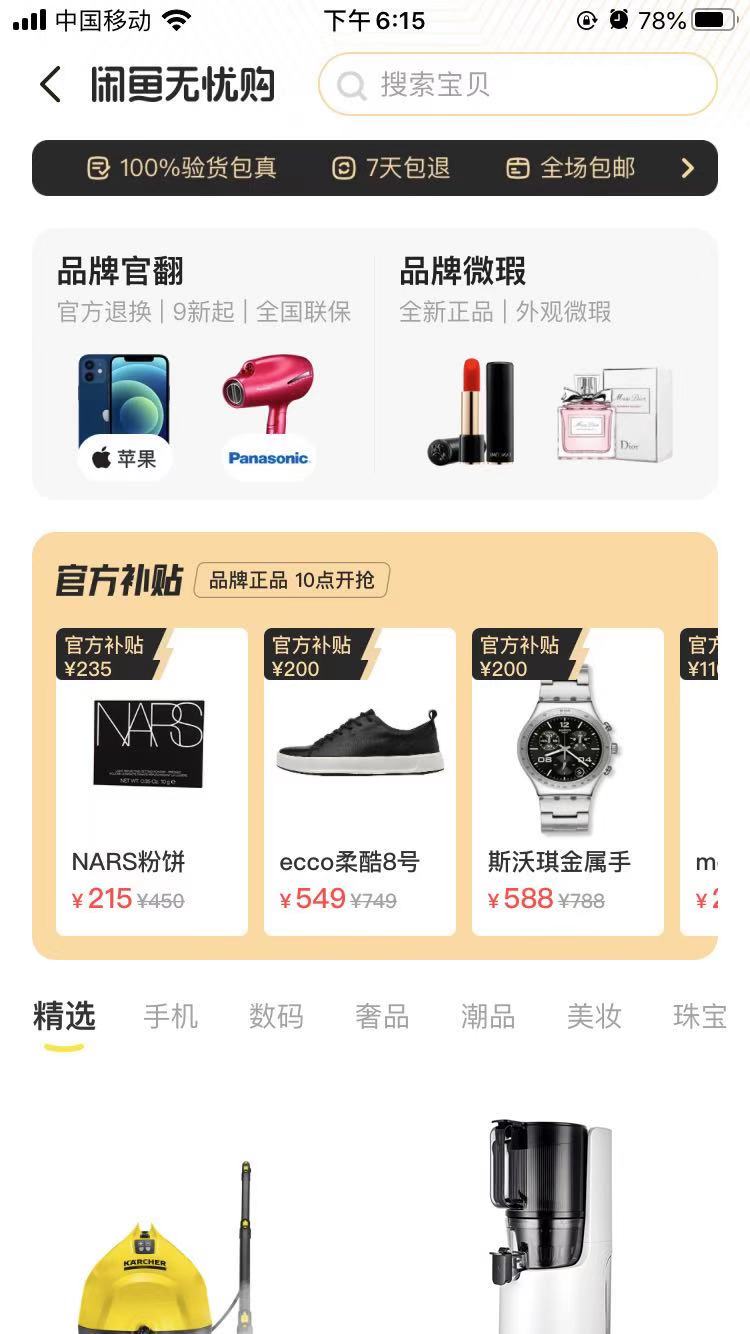The width and height of the screenshot is (750, 1334).
Task: Select the 精选 tab
Action: [64, 1017]
